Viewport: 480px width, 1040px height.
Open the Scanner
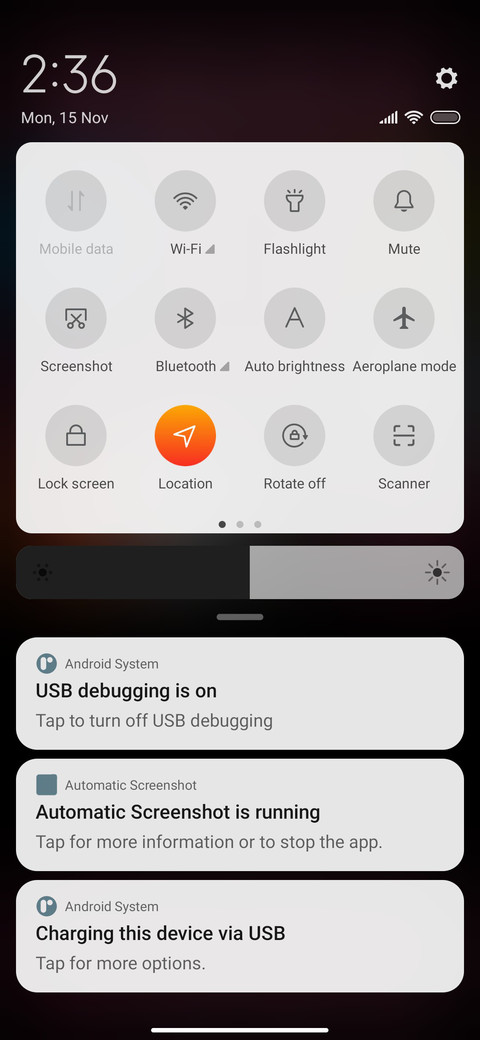tap(404, 436)
